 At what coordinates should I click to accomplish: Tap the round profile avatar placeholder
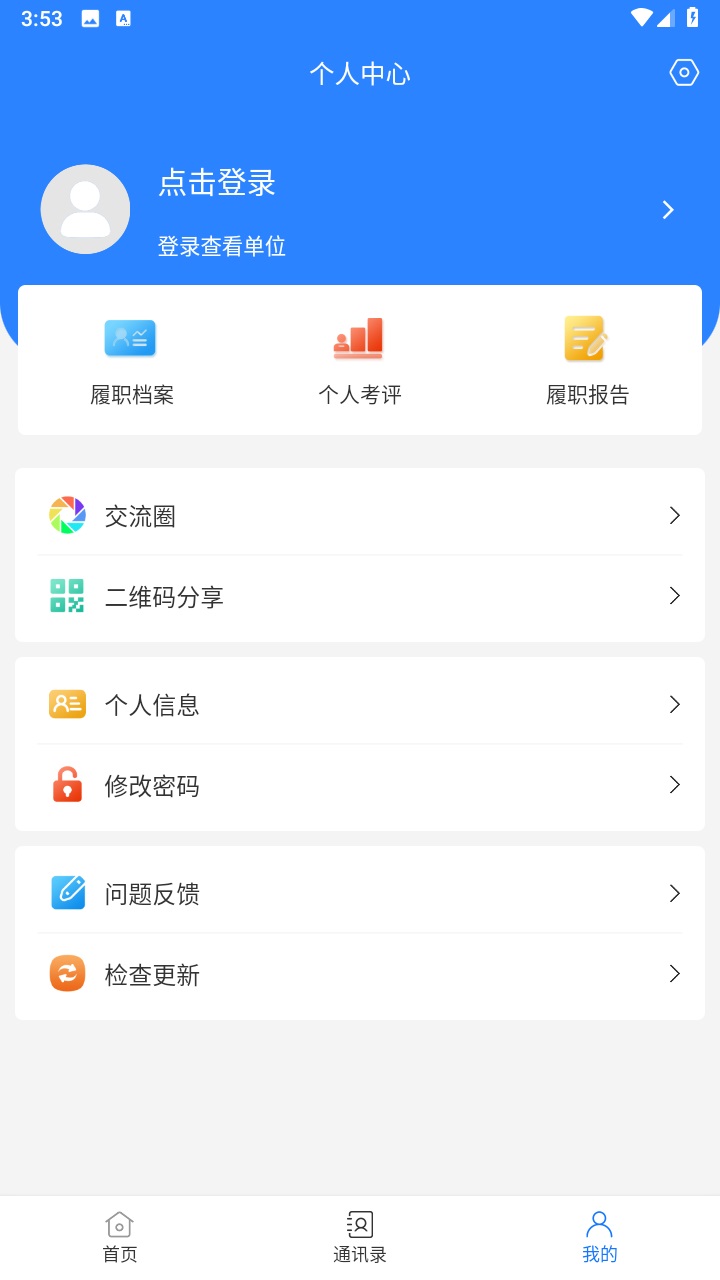tap(85, 209)
